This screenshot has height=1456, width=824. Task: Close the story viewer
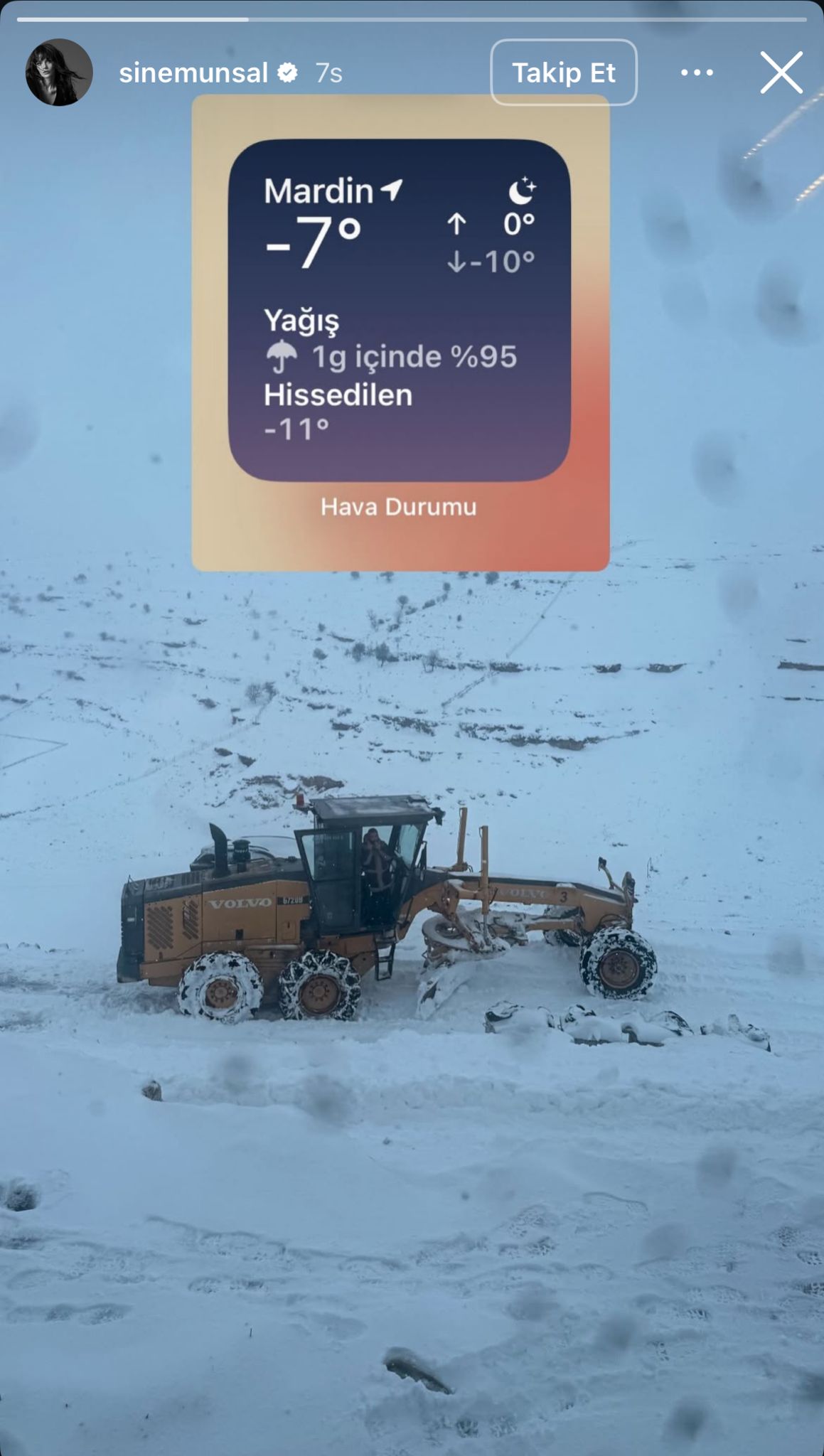click(x=781, y=73)
